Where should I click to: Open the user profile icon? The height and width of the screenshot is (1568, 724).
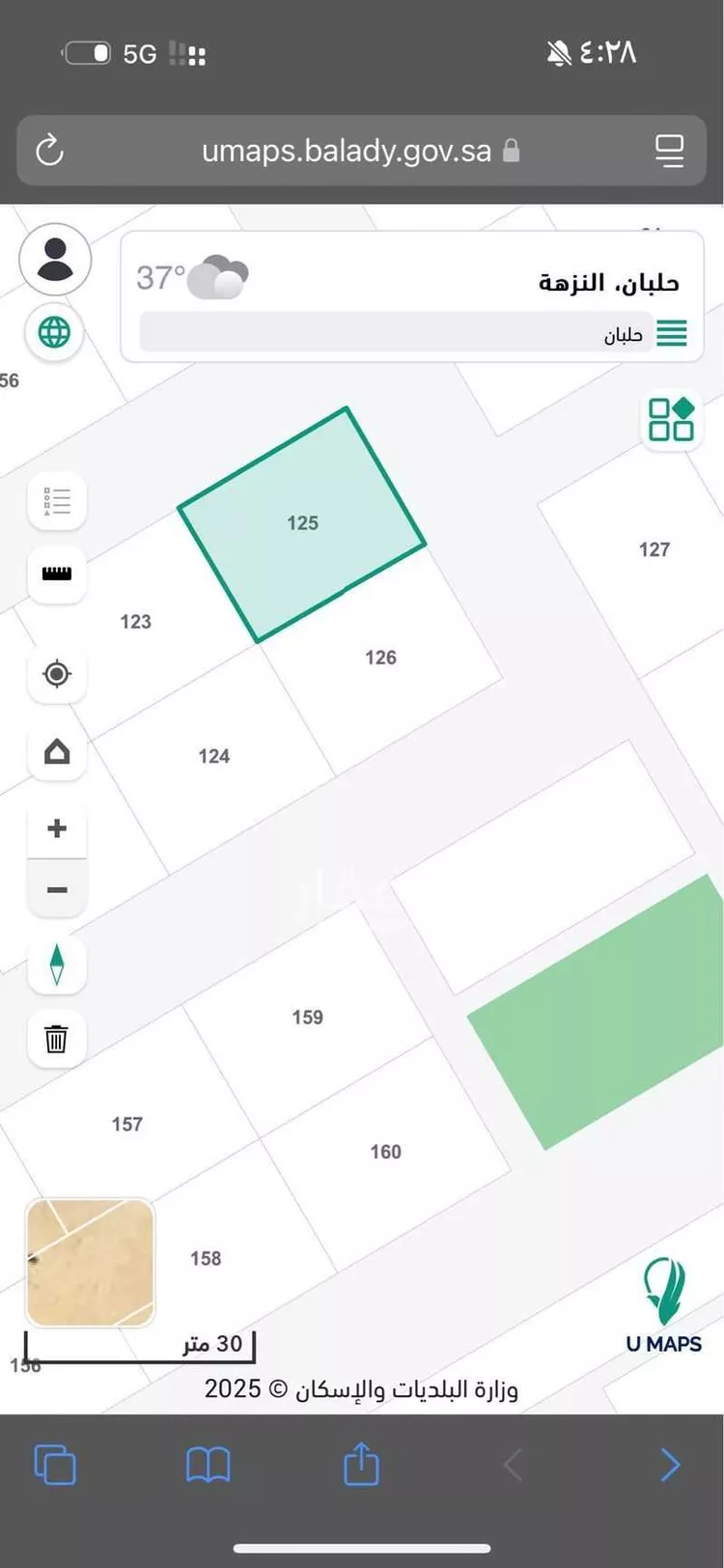coord(55,259)
